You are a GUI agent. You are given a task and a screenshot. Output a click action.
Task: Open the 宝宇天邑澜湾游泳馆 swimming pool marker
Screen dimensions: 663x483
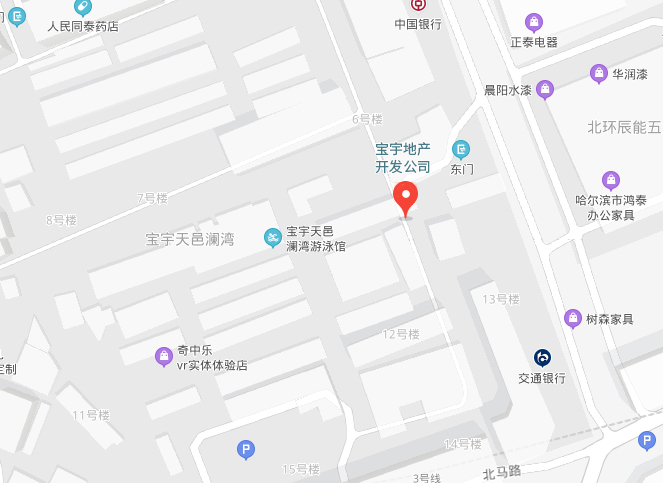(271, 237)
